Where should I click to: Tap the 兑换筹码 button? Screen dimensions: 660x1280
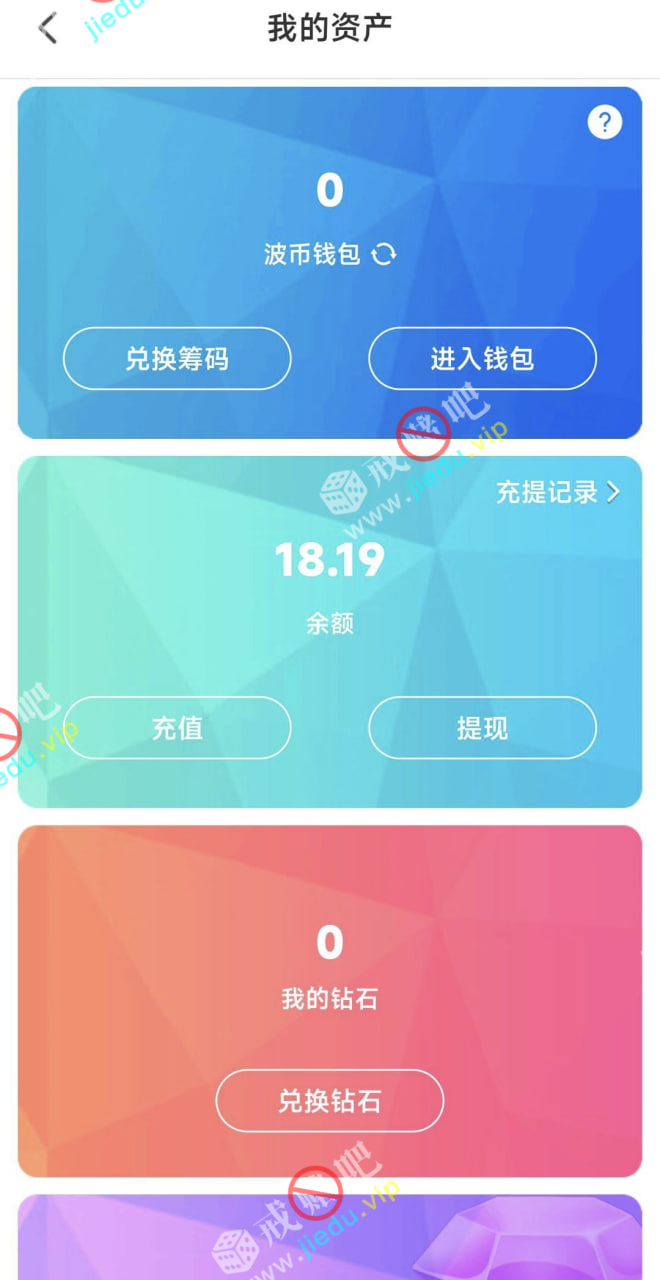(177, 358)
